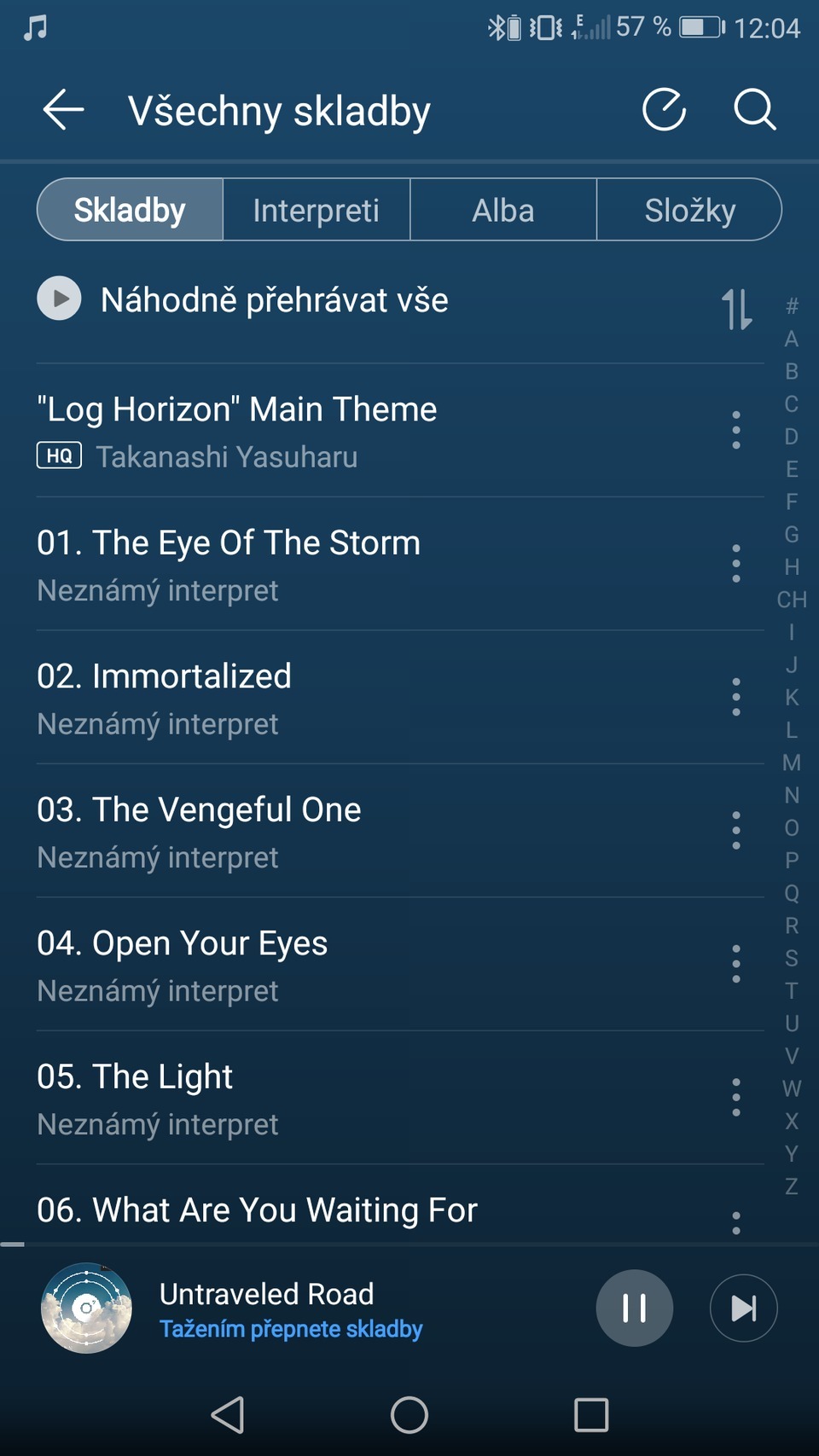
Task: Pause the current song Untraveled Road
Action: coord(634,1308)
